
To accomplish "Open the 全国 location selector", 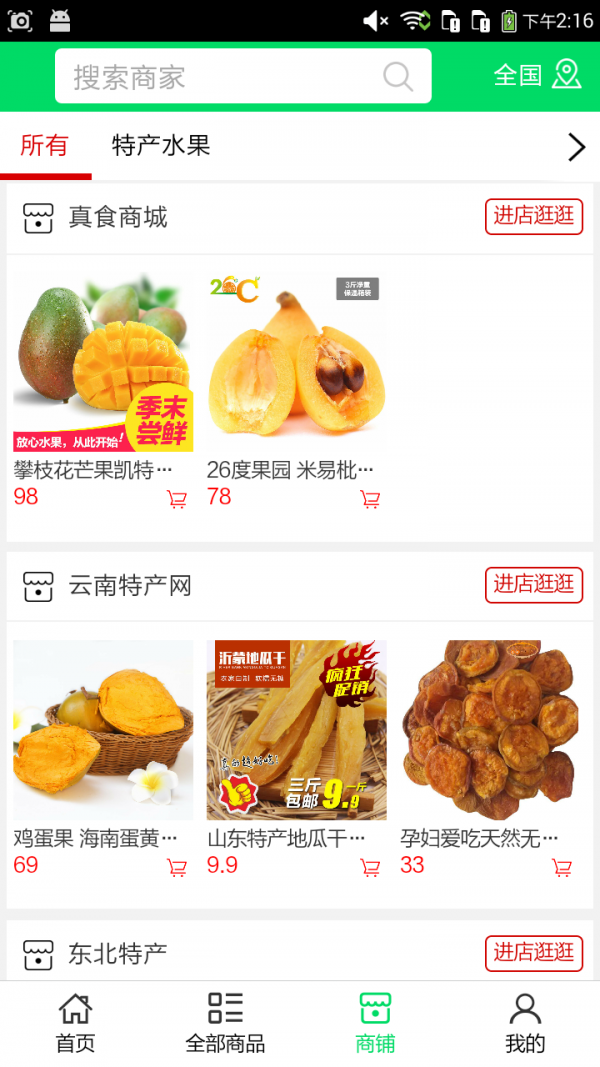I will pos(537,75).
